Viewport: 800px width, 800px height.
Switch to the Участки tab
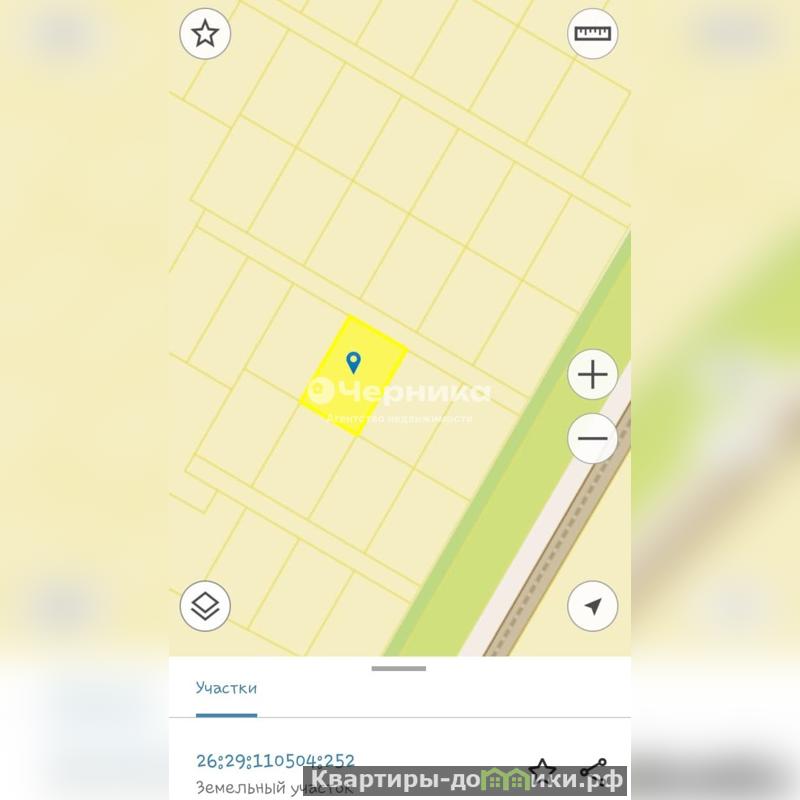click(226, 688)
